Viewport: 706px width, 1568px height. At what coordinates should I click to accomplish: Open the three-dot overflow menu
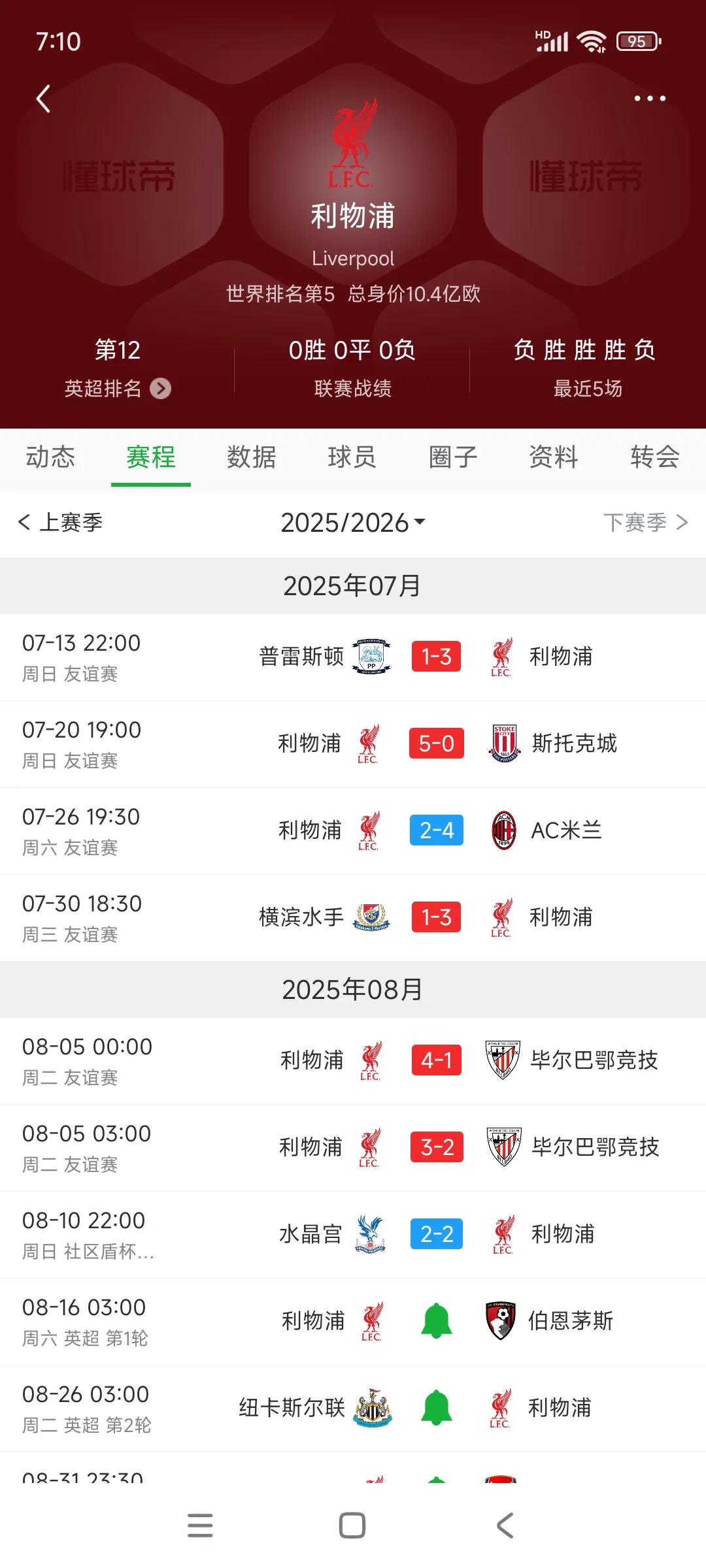[650, 99]
